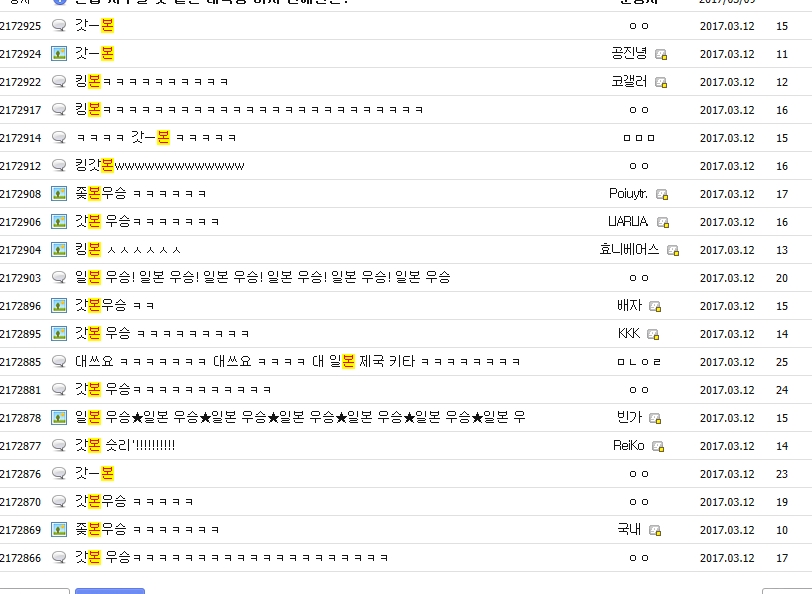812x594 pixels.
Task: Open the post 대쓰요 ㅋㅋㅋ 대 일본 제국 키타
Action: click(297, 361)
